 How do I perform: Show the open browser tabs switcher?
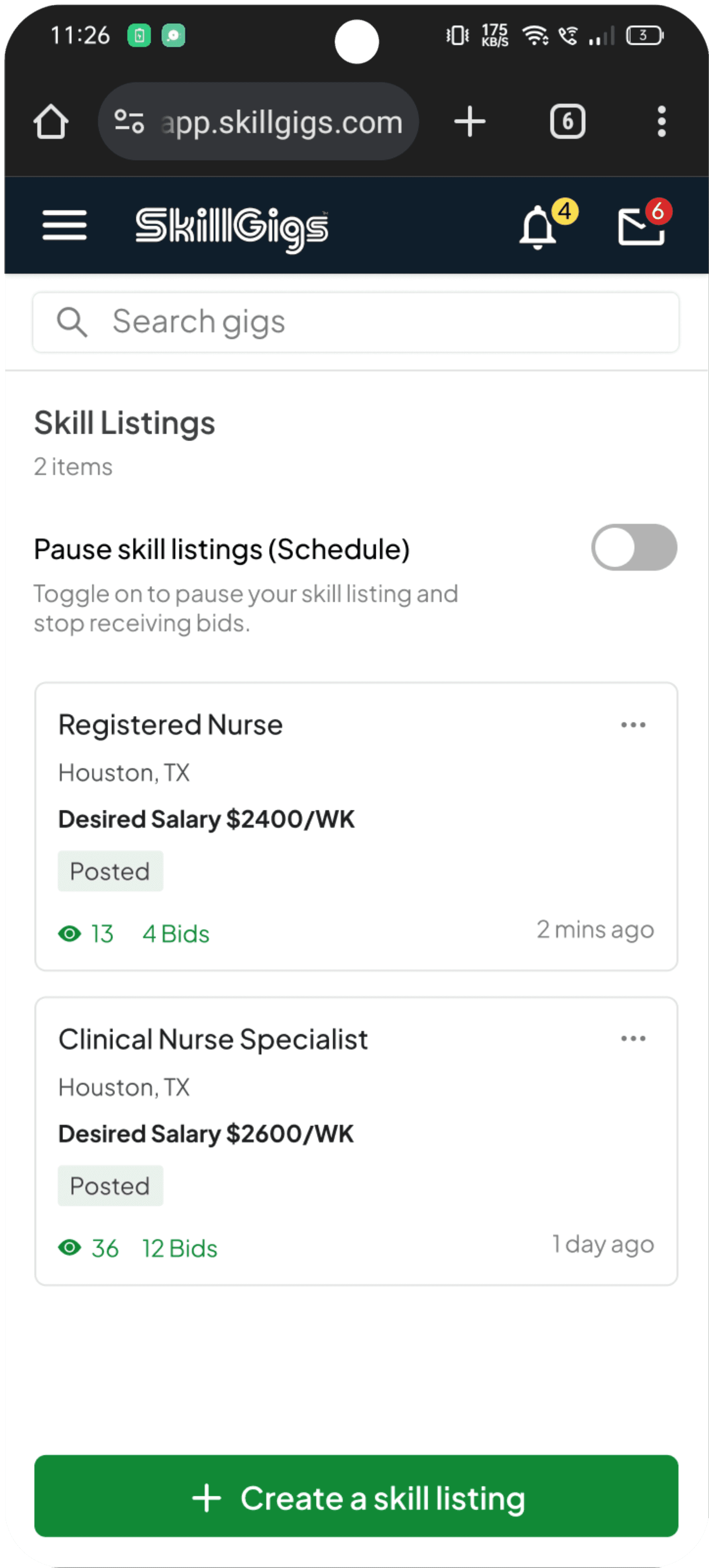tap(567, 122)
